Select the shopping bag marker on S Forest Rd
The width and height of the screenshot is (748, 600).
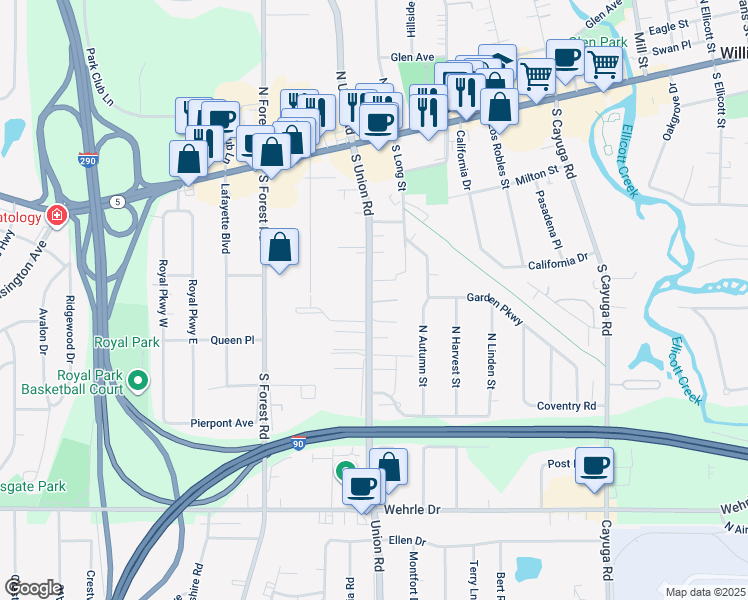coord(281,246)
